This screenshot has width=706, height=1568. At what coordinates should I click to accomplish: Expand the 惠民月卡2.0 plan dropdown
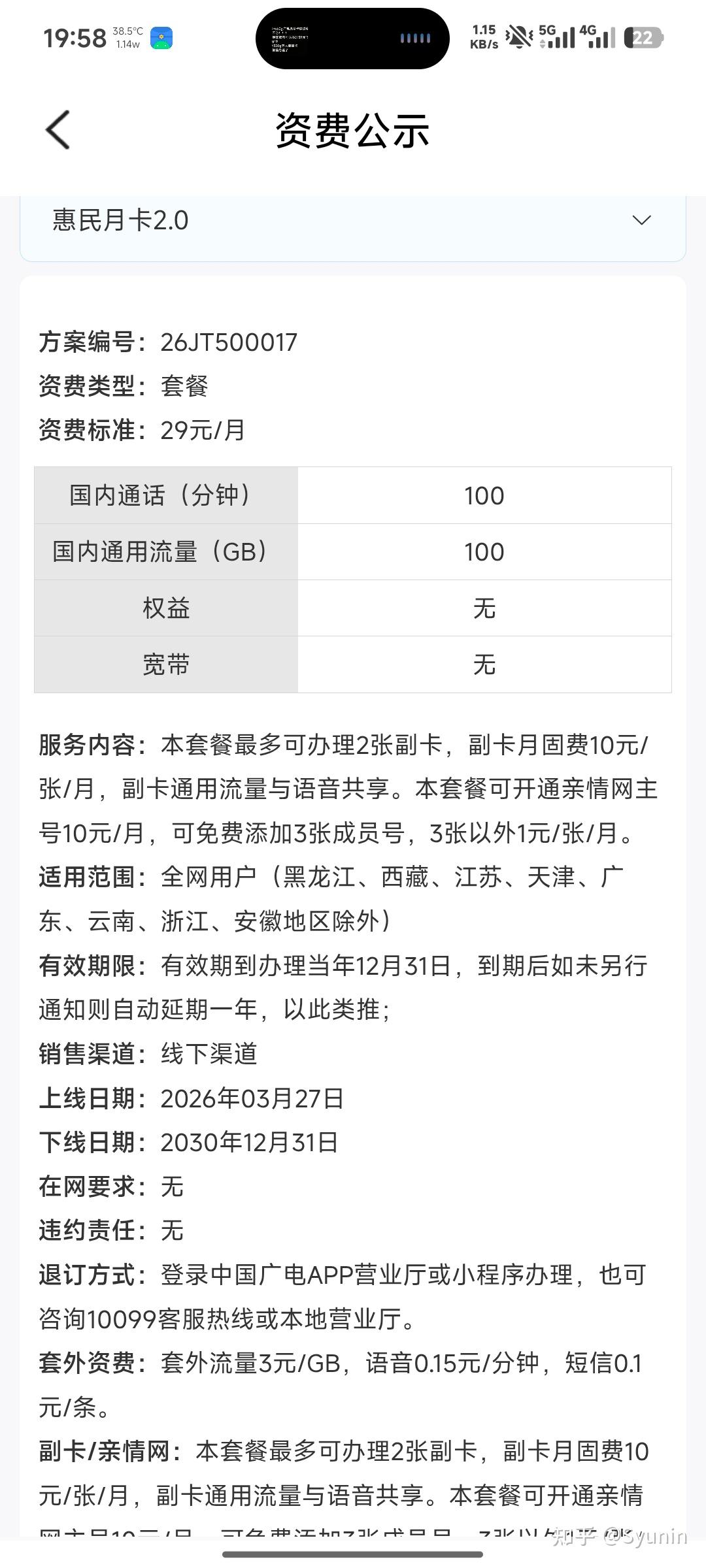tap(353, 221)
